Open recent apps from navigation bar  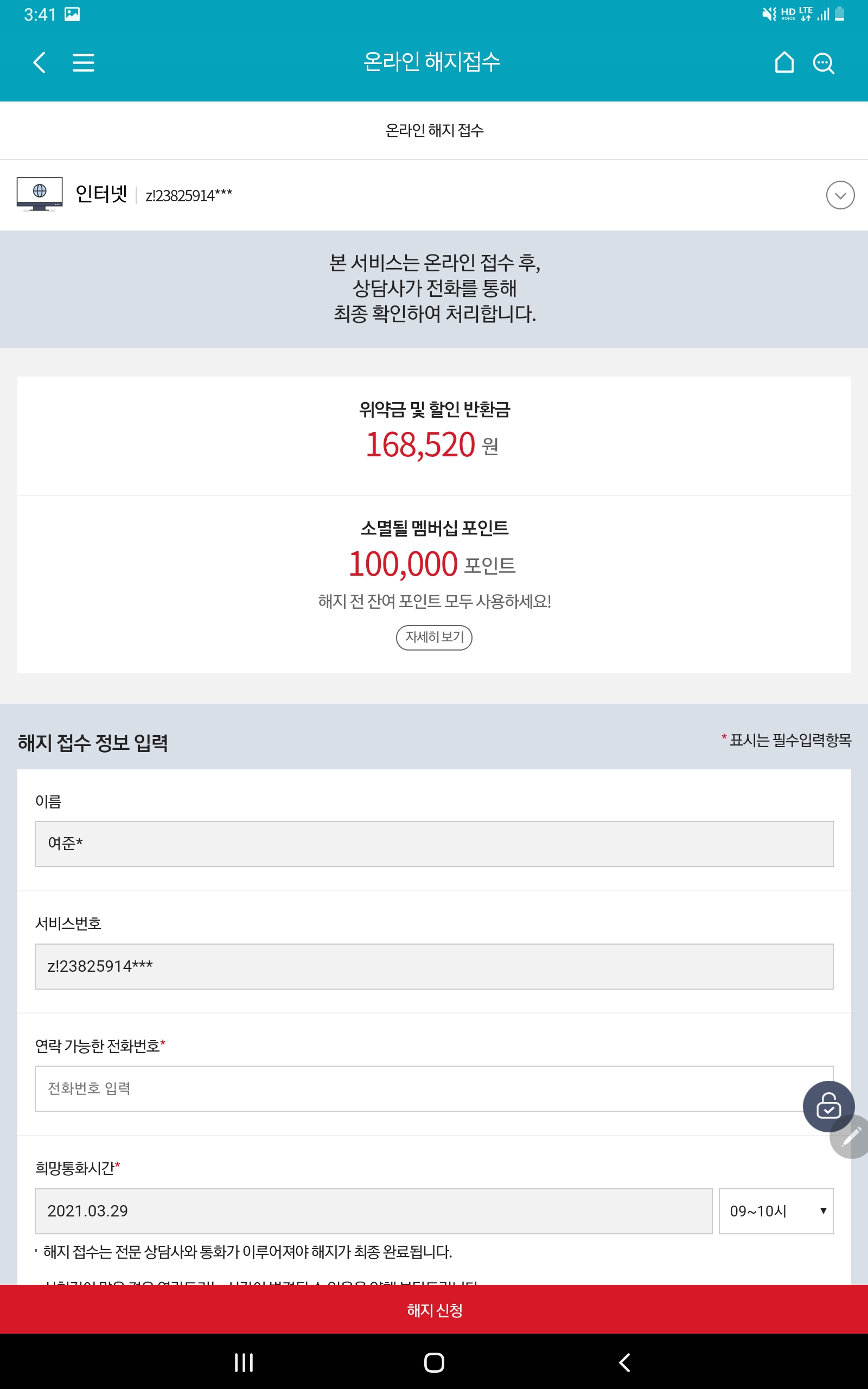pyautogui.click(x=244, y=1362)
